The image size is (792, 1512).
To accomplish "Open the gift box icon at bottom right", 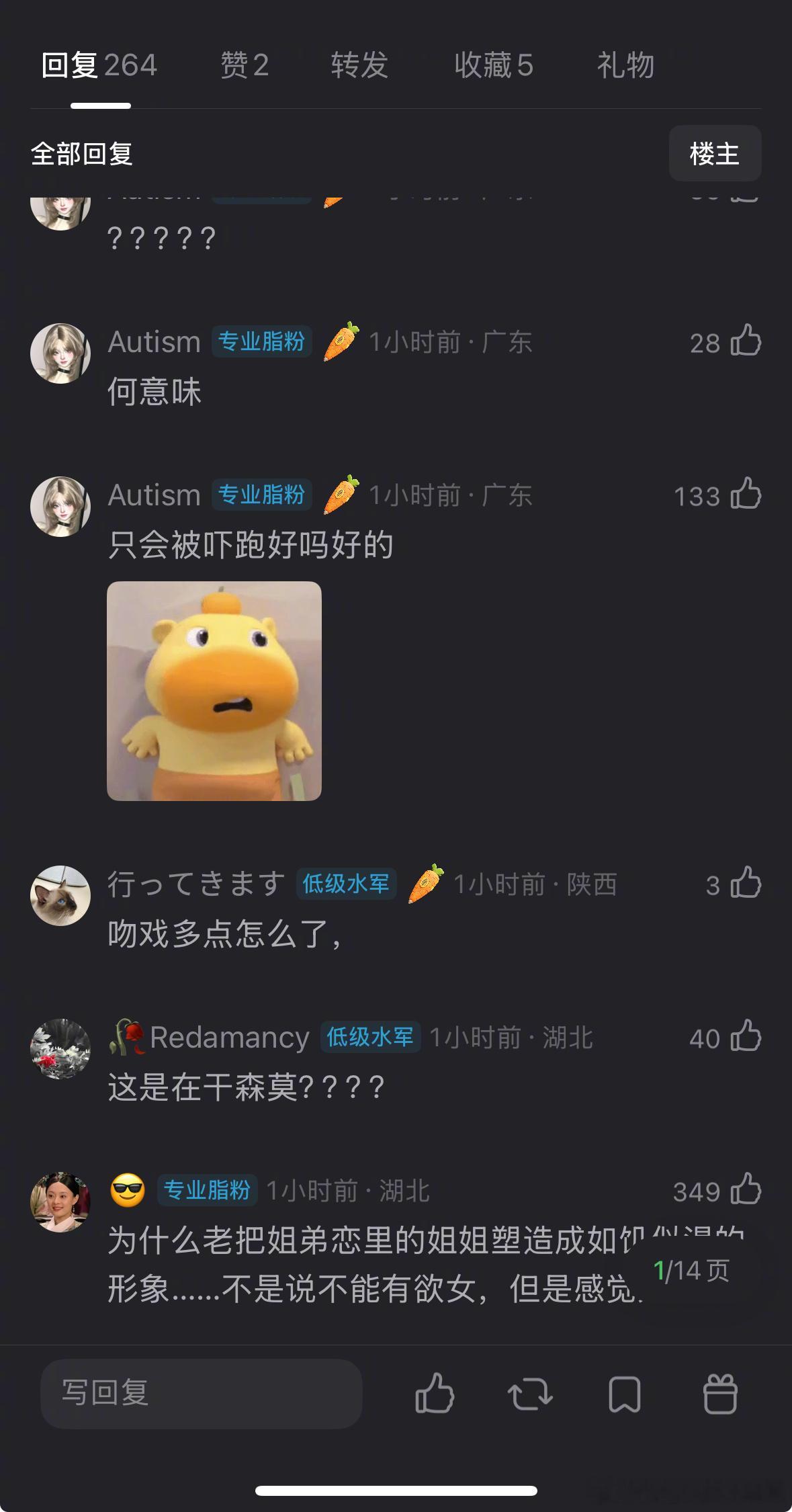I will point(722,1392).
